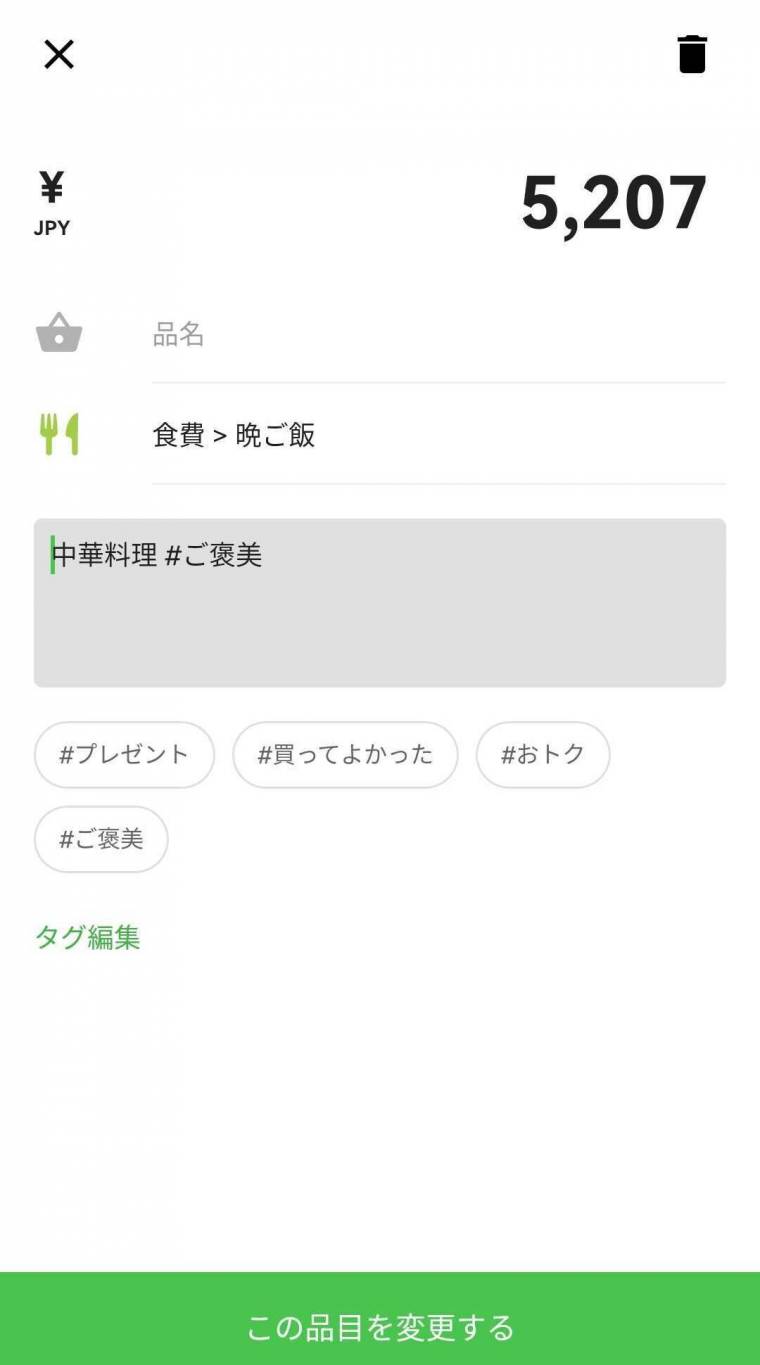Click the trash icon to delete this item
Viewport: 760px width, 1365px height.
(x=692, y=55)
